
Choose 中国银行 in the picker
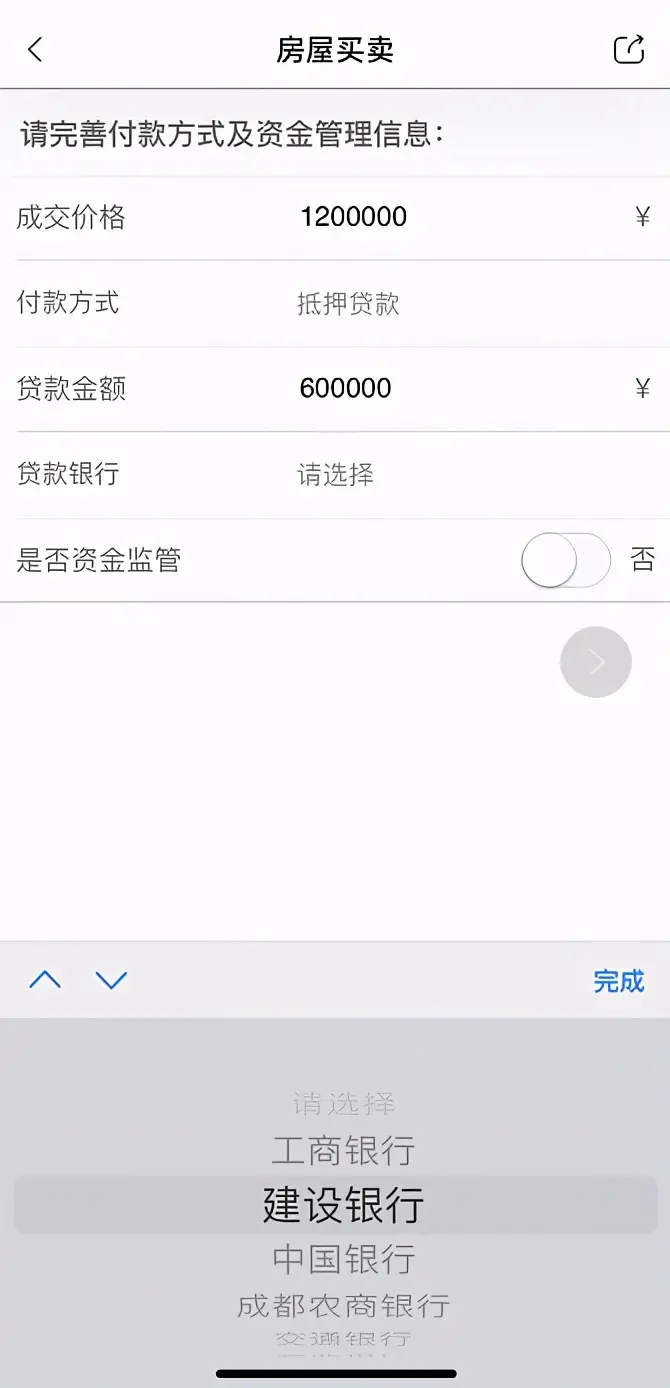(343, 1259)
